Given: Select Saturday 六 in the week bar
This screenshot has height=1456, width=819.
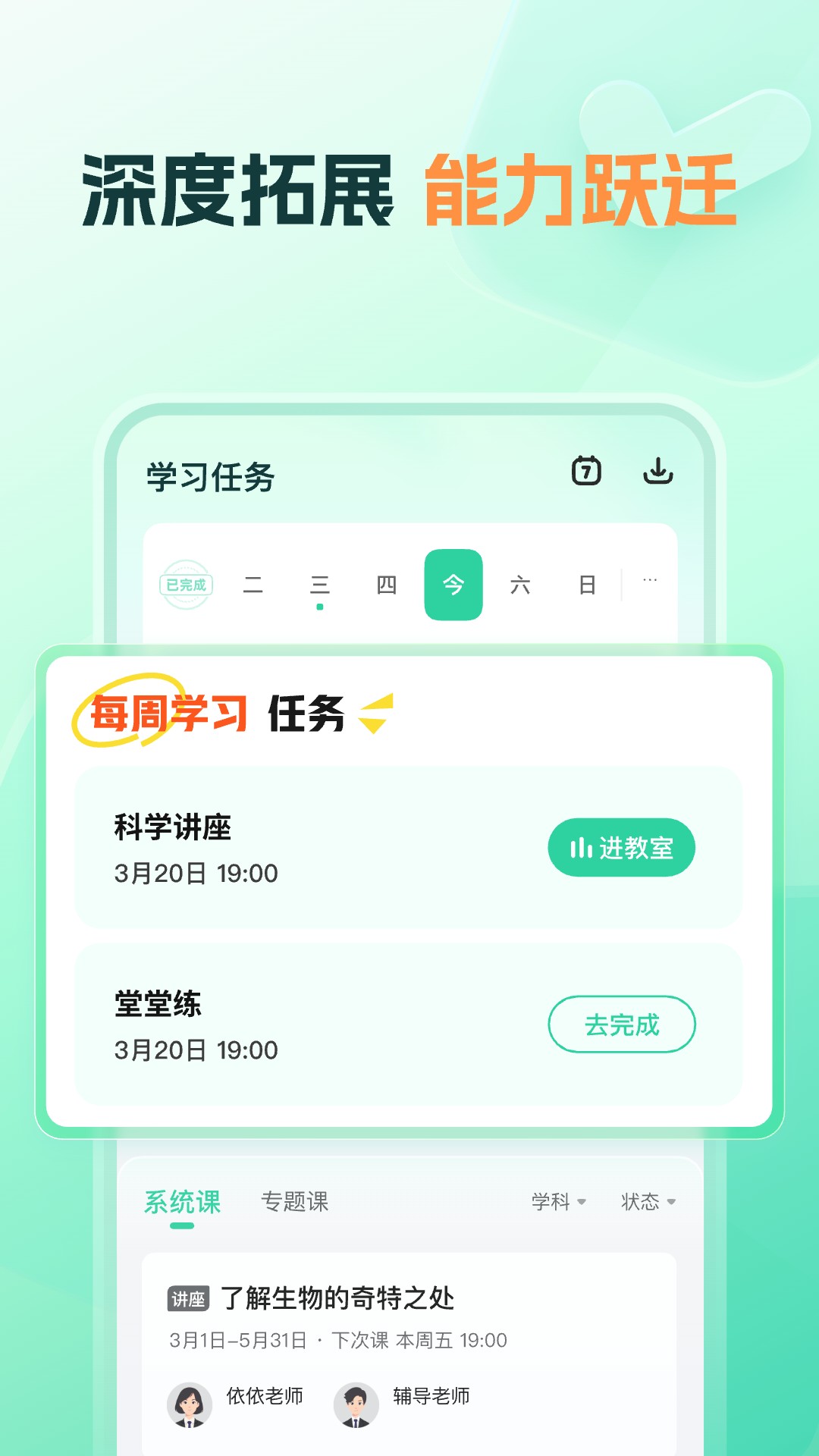Looking at the screenshot, I should point(519,584).
